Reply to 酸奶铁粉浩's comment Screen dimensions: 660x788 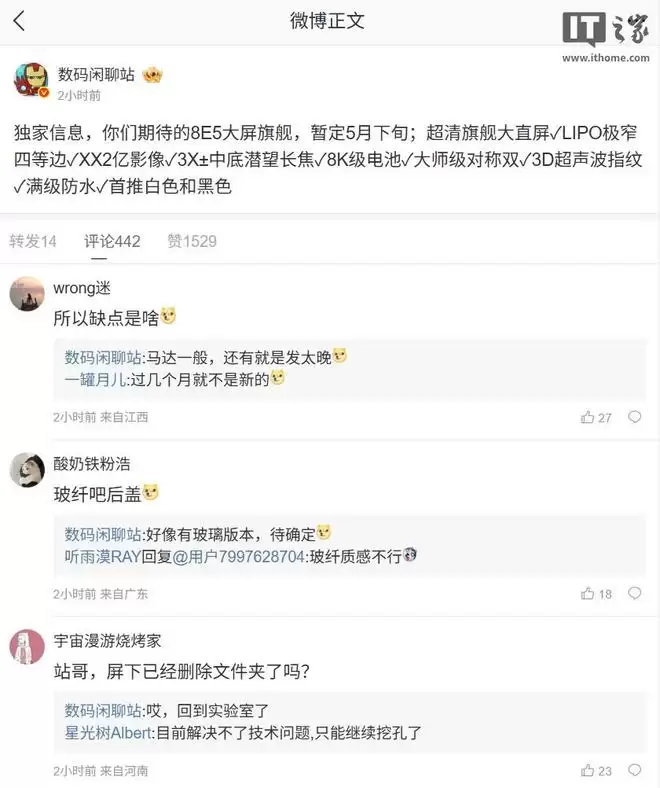(634, 593)
